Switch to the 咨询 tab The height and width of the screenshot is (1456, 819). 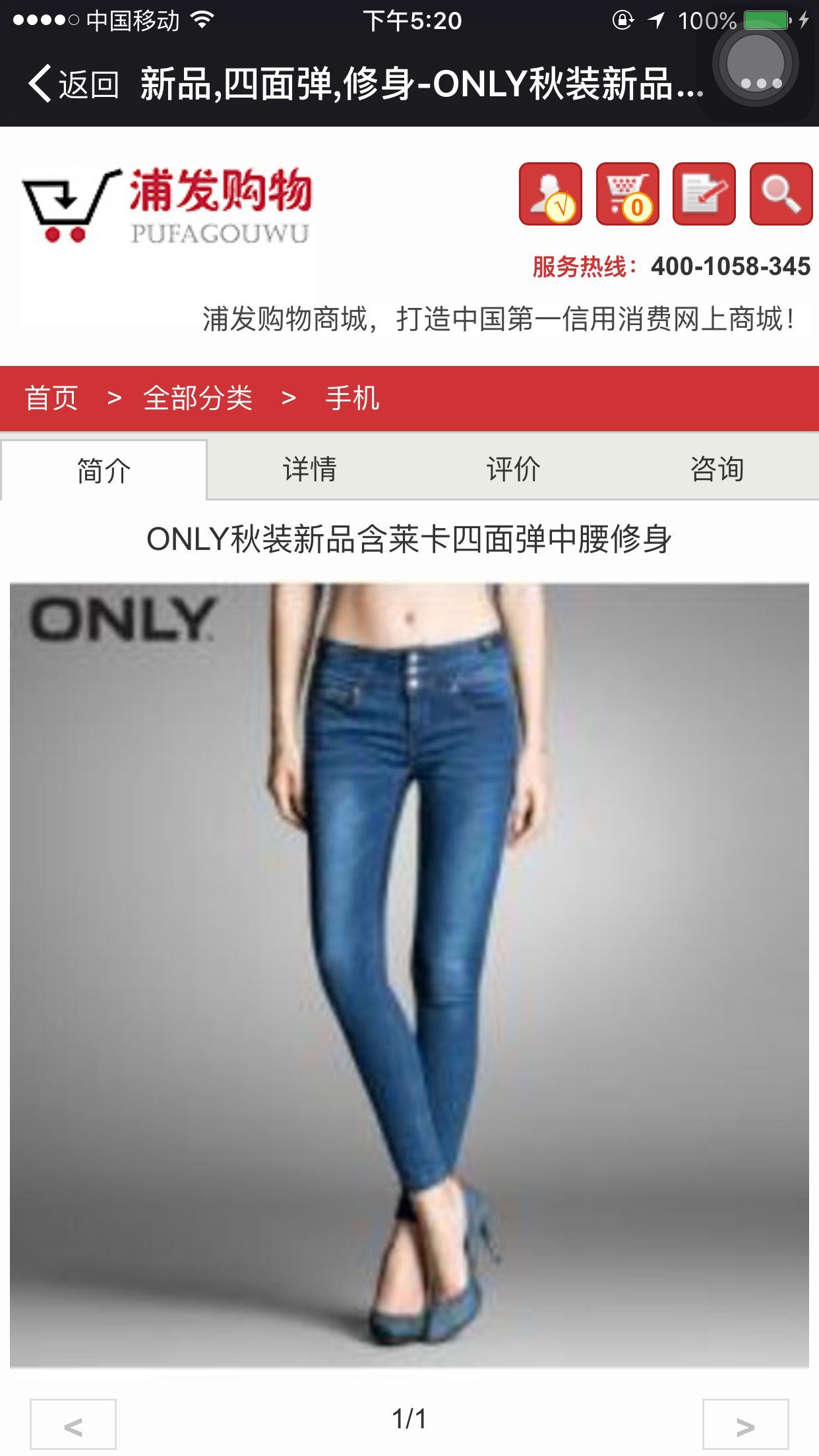tap(717, 470)
